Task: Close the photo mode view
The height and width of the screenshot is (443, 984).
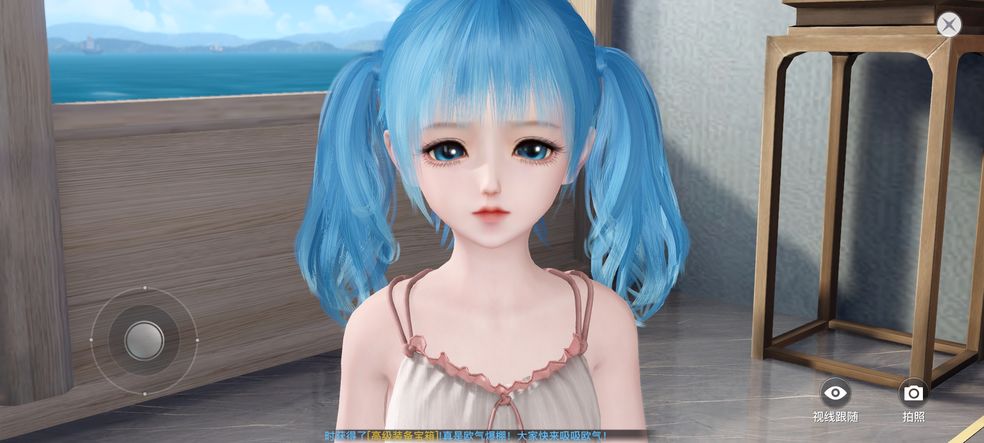Action: coord(948,25)
